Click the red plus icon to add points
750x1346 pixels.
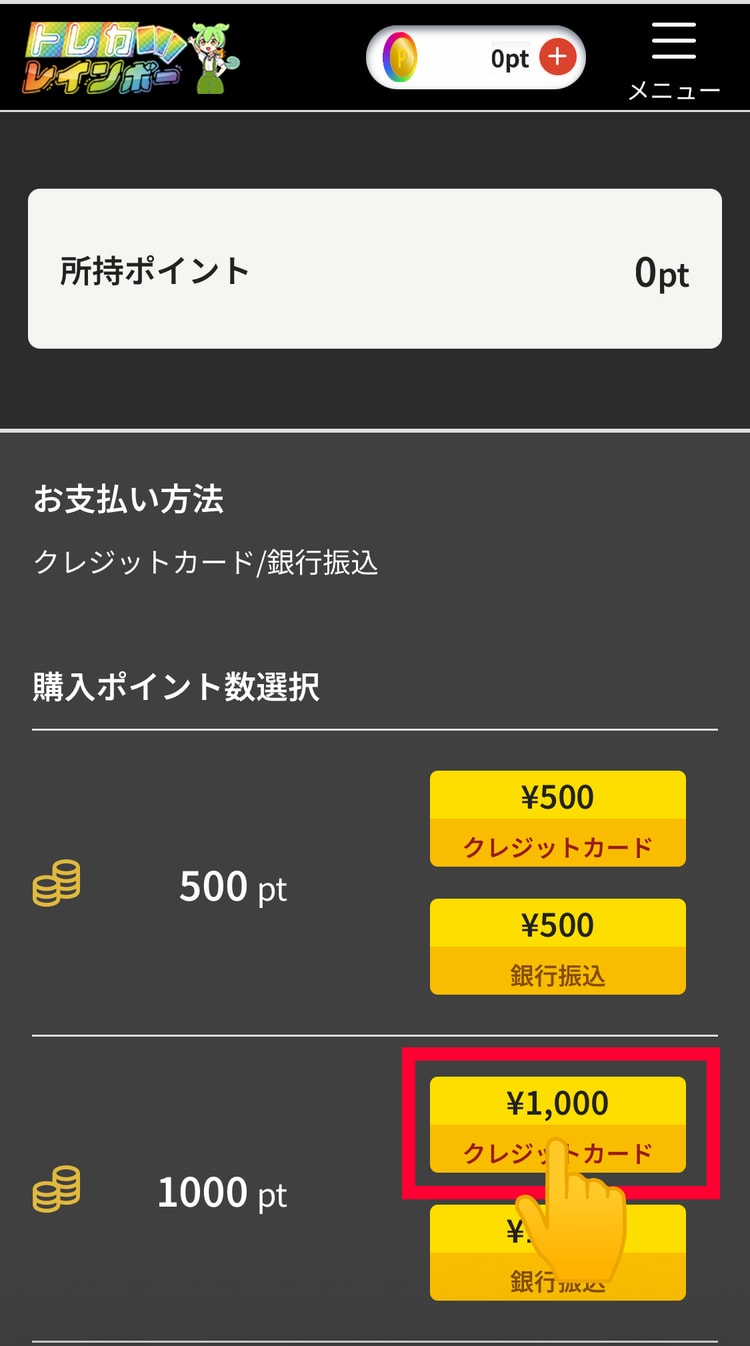click(x=557, y=57)
